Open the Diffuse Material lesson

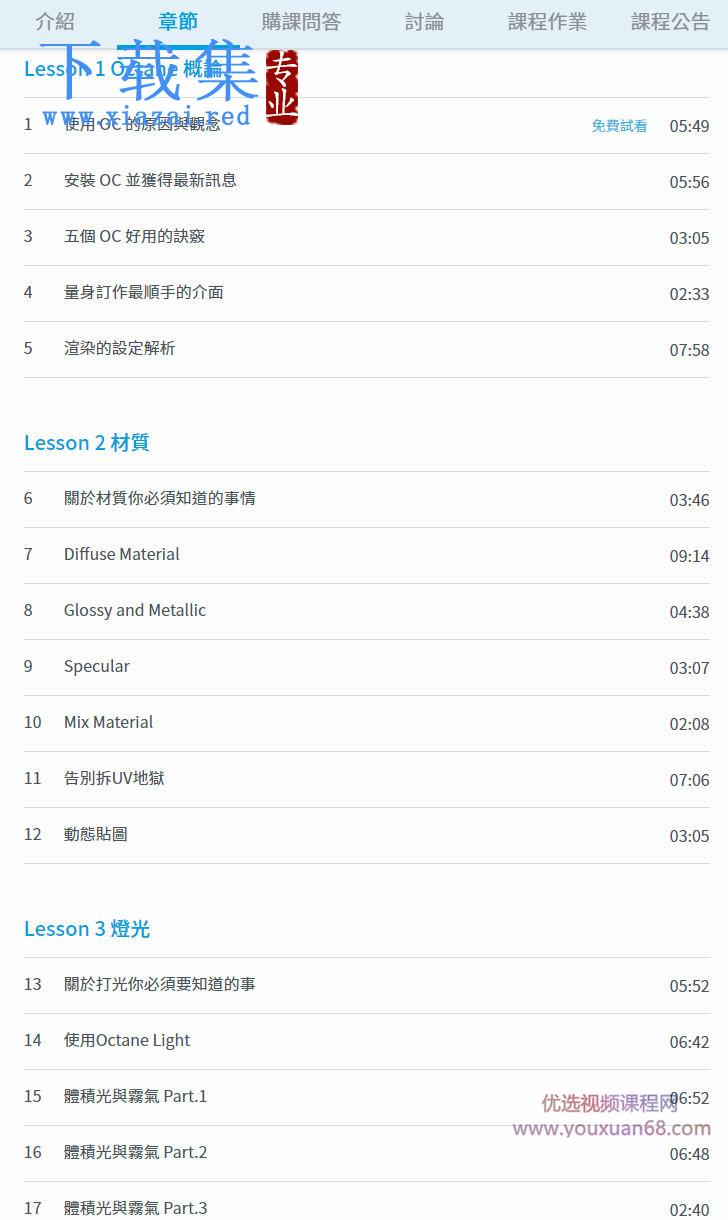coord(367,555)
